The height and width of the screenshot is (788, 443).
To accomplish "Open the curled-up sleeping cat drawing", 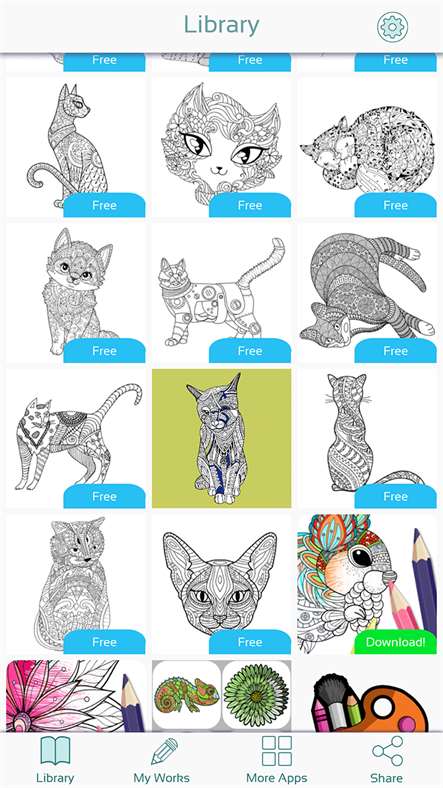I will pyautogui.click(x=367, y=147).
